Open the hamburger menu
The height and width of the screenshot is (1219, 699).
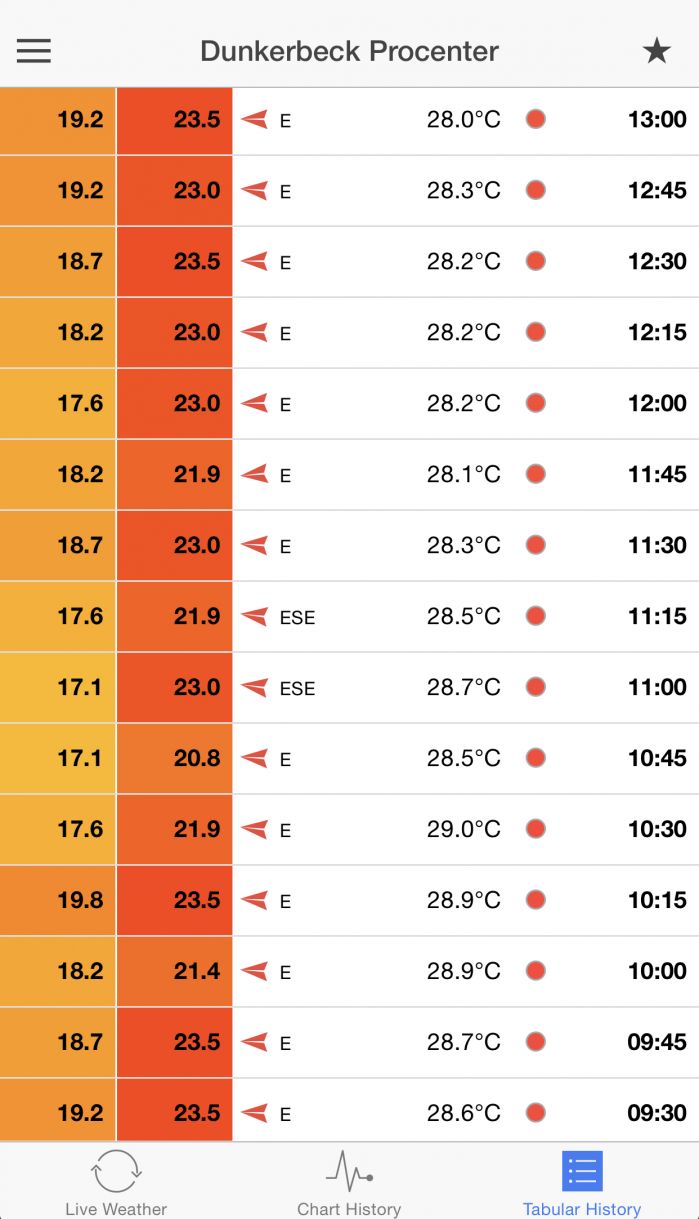(x=34, y=51)
